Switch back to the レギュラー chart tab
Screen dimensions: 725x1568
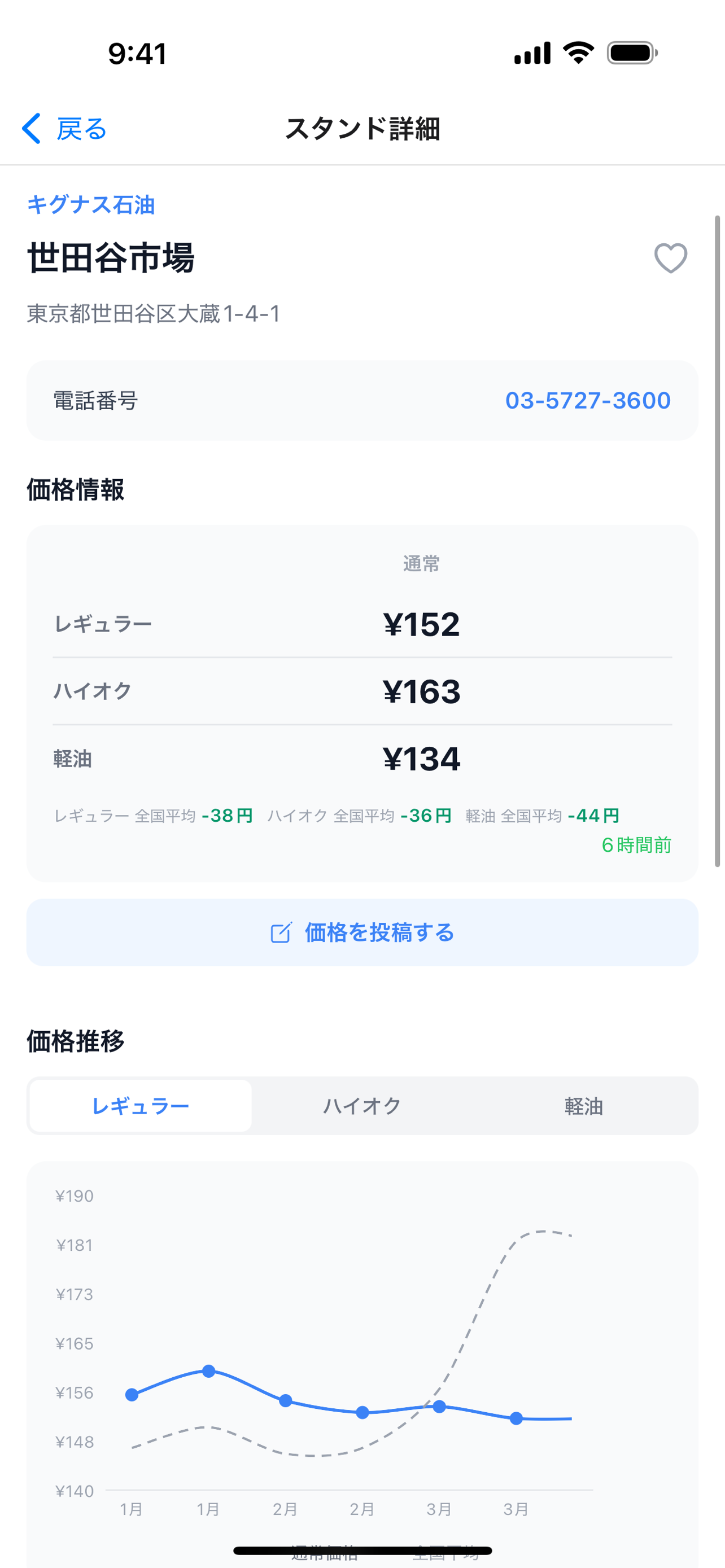[x=139, y=1106]
